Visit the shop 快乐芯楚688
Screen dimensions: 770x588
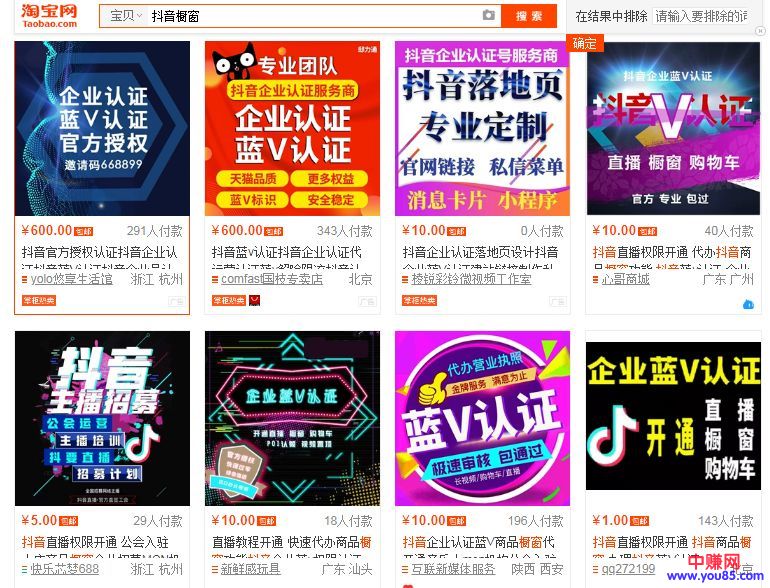click(64, 569)
